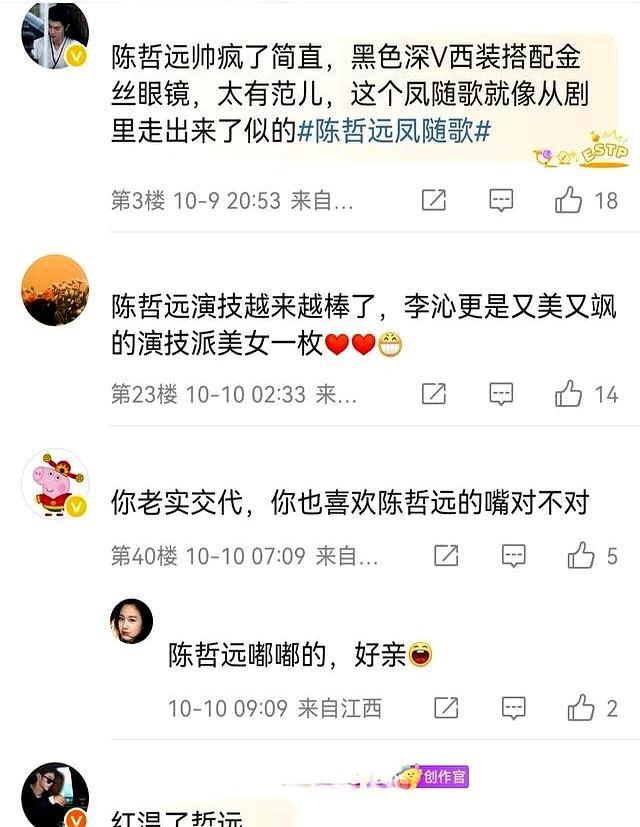The height and width of the screenshot is (827, 640).
Task: Comment on the reply posted 来自江西
Action: coord(513,708)
